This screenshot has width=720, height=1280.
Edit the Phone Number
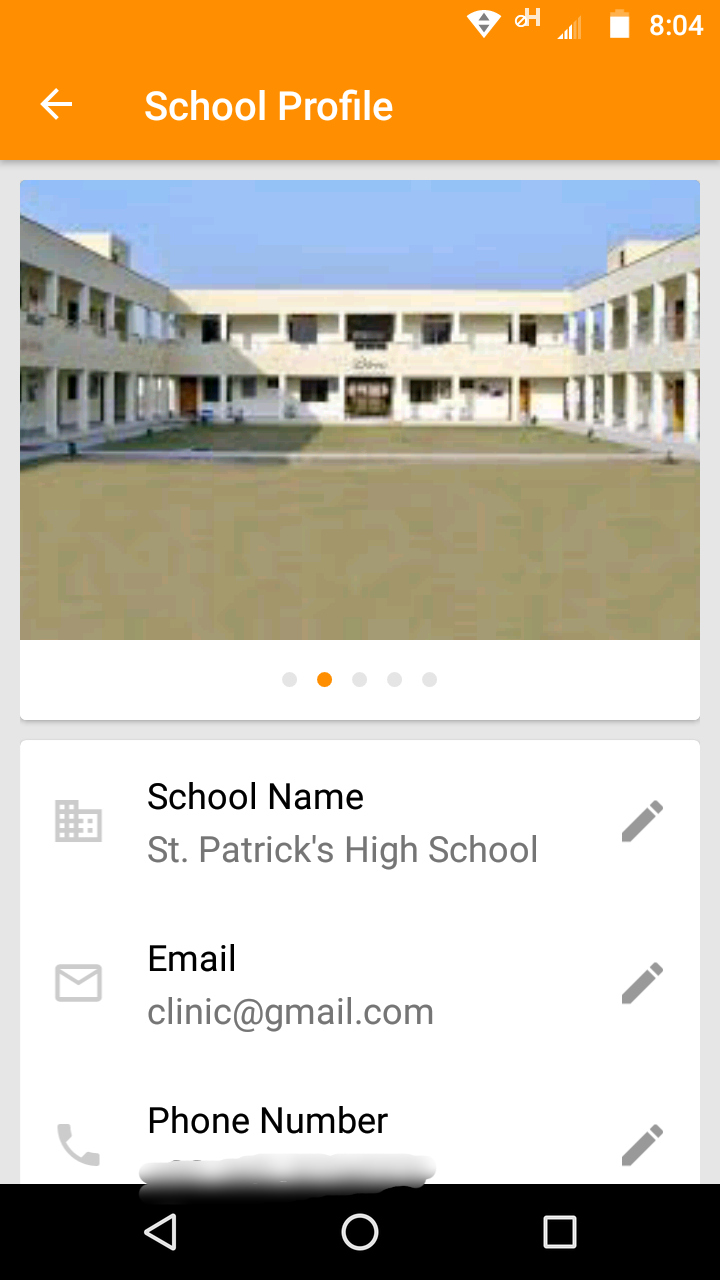[x=642, y=1146]
